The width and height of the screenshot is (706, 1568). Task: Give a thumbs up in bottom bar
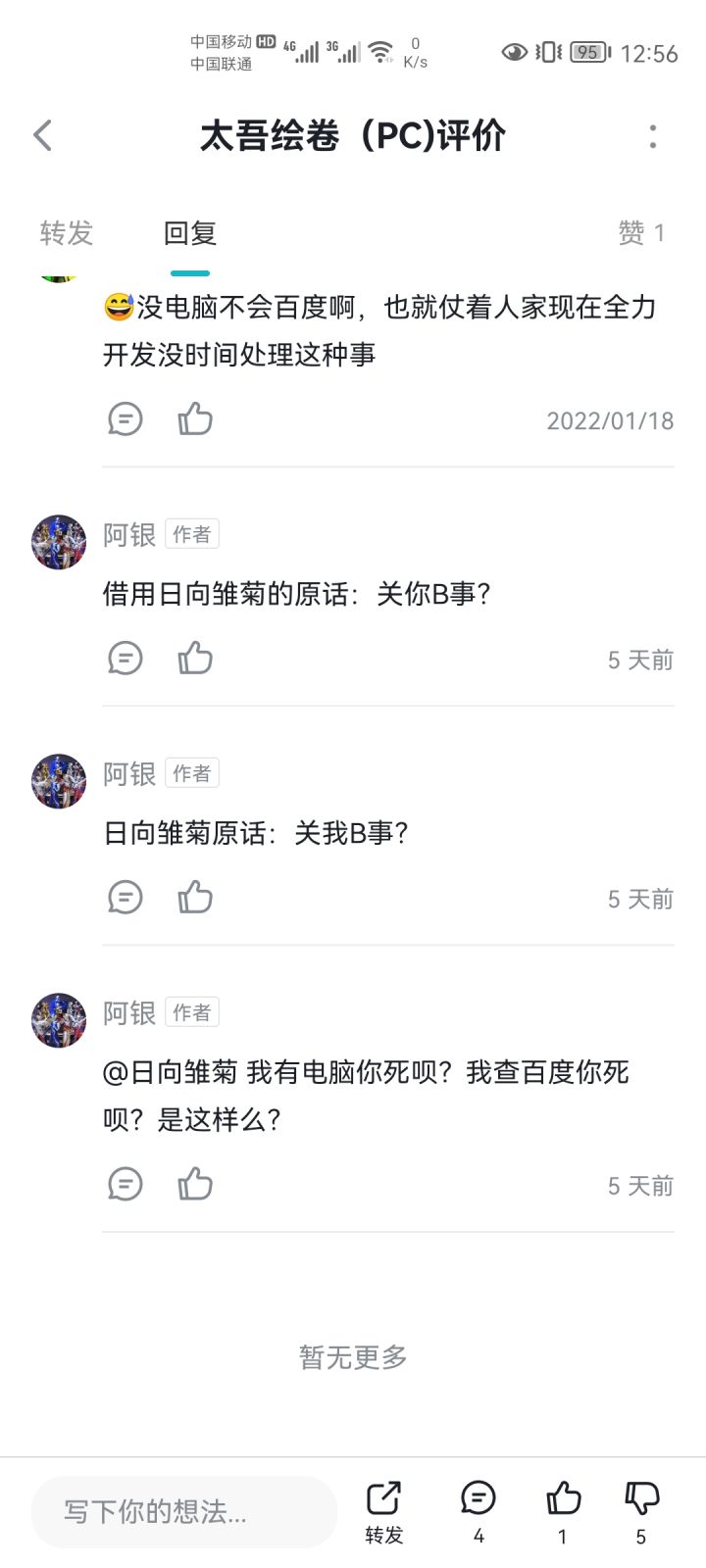click(563, 1513)
